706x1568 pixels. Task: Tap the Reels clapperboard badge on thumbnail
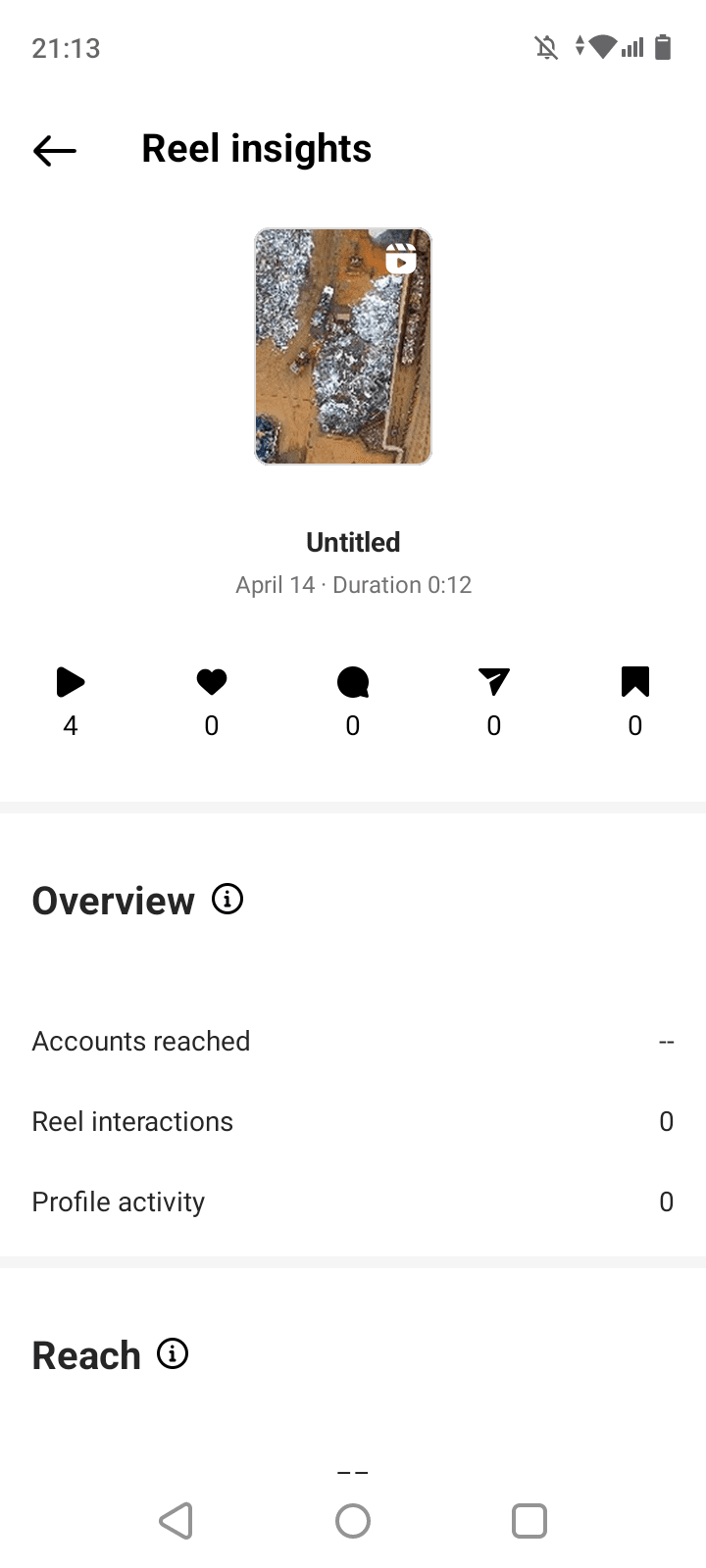[x=401, y=260]
